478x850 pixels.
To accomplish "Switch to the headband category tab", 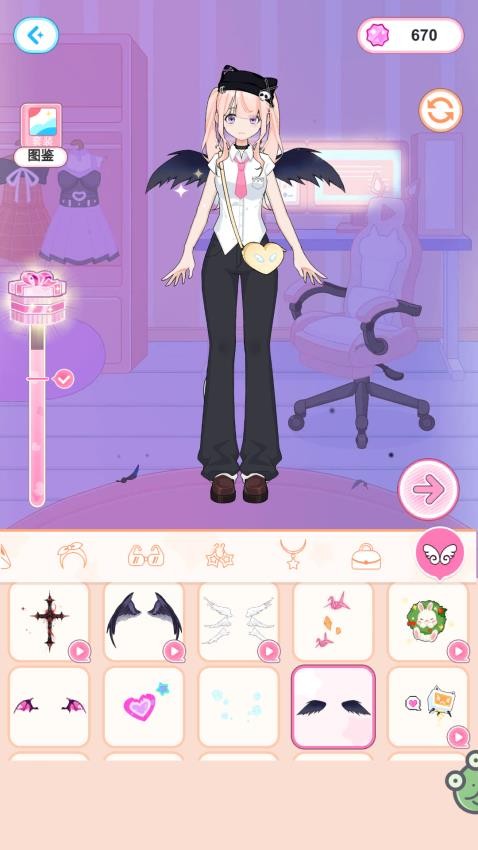I will 72,556.
